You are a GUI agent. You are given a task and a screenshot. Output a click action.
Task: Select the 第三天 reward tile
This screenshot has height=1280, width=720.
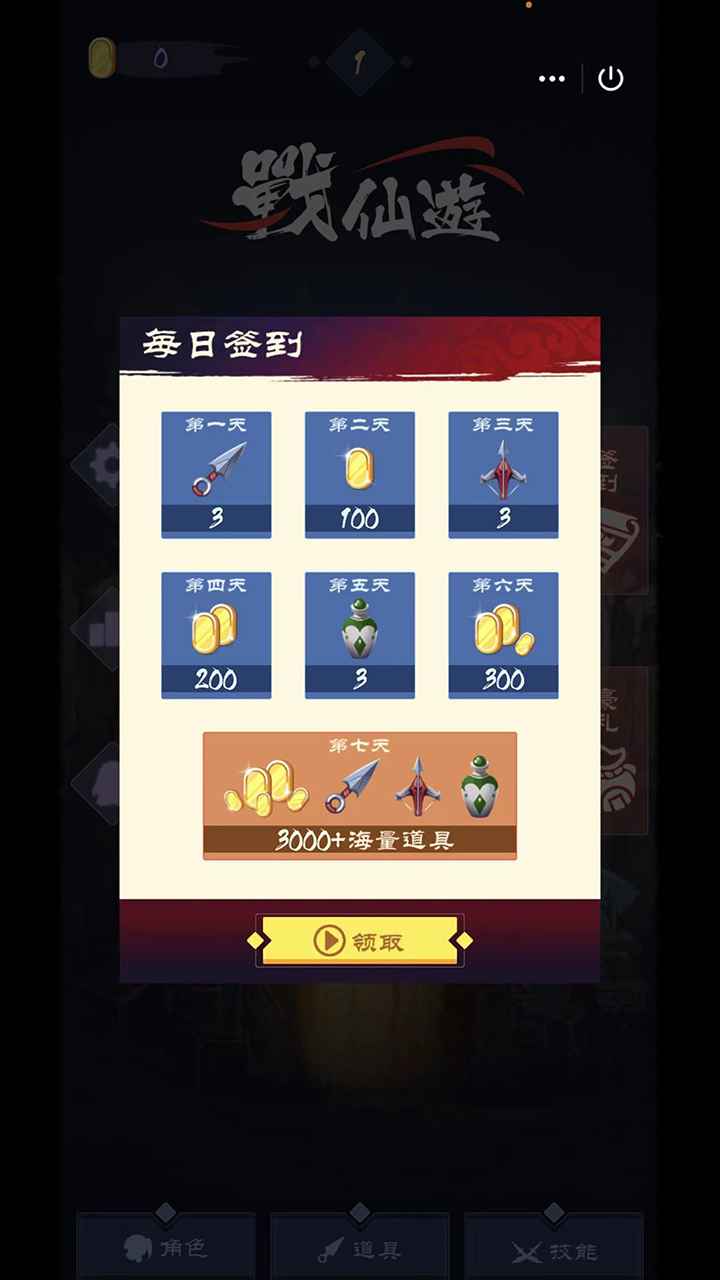(x=503, y=475)
